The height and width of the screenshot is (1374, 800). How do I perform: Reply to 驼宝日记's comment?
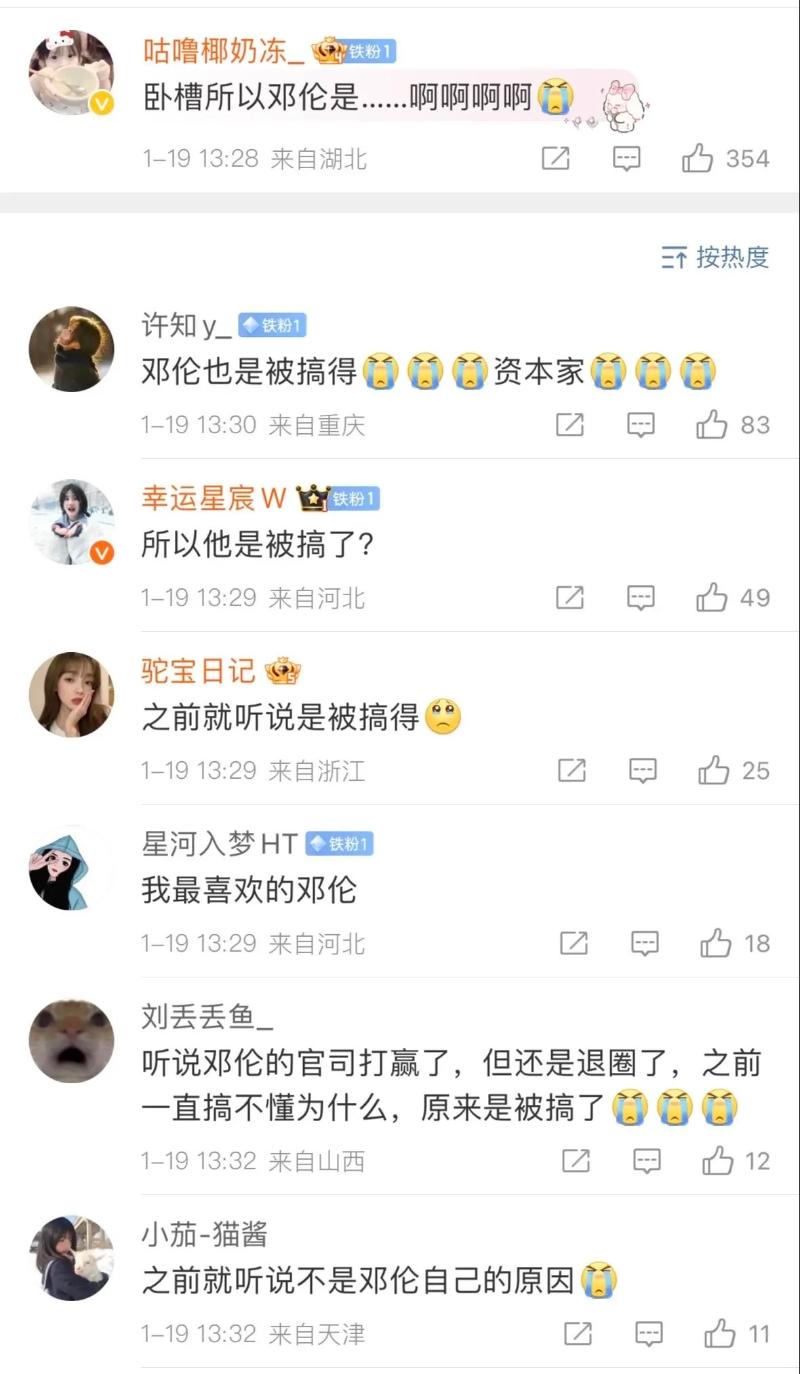[x=643, y=770]
